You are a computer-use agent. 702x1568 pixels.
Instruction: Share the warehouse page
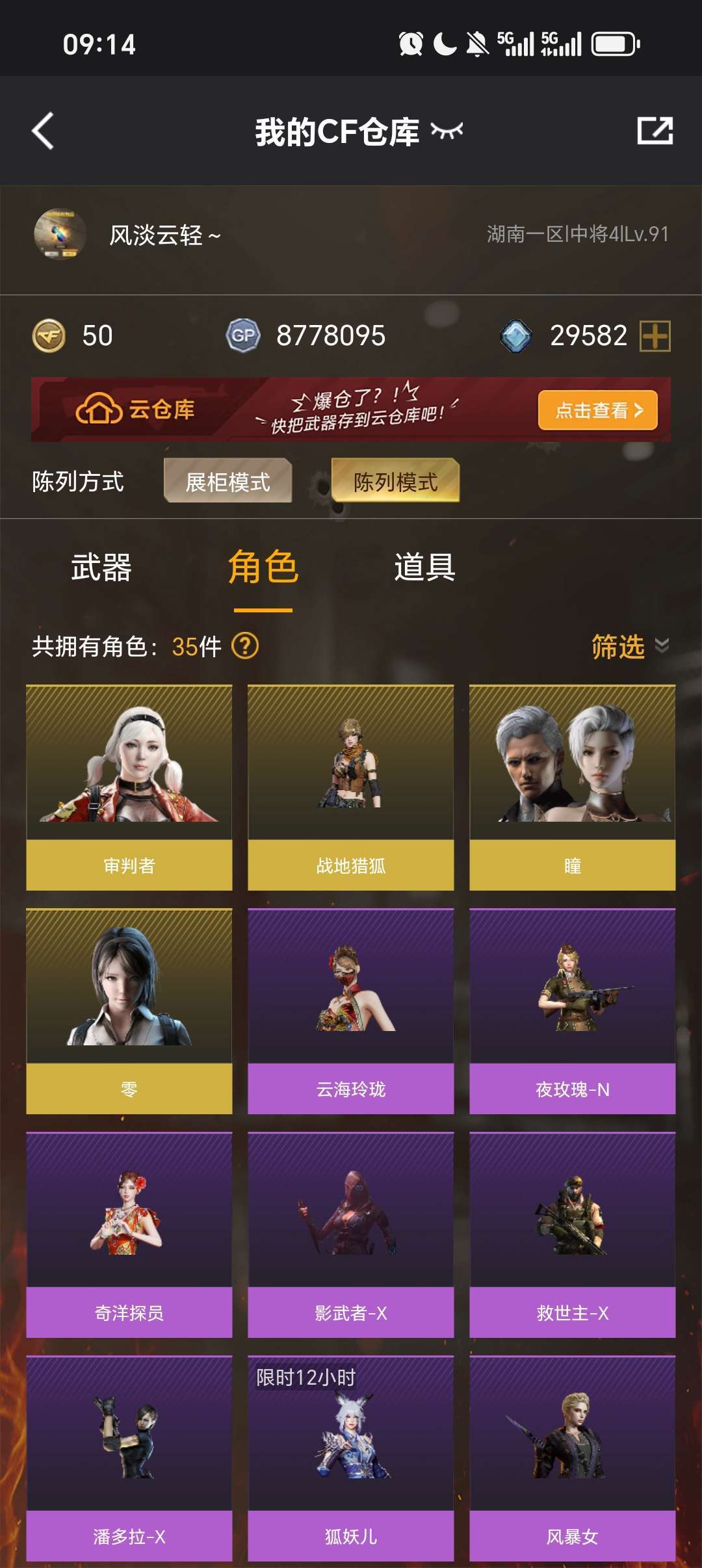click(x=655, y=131)
